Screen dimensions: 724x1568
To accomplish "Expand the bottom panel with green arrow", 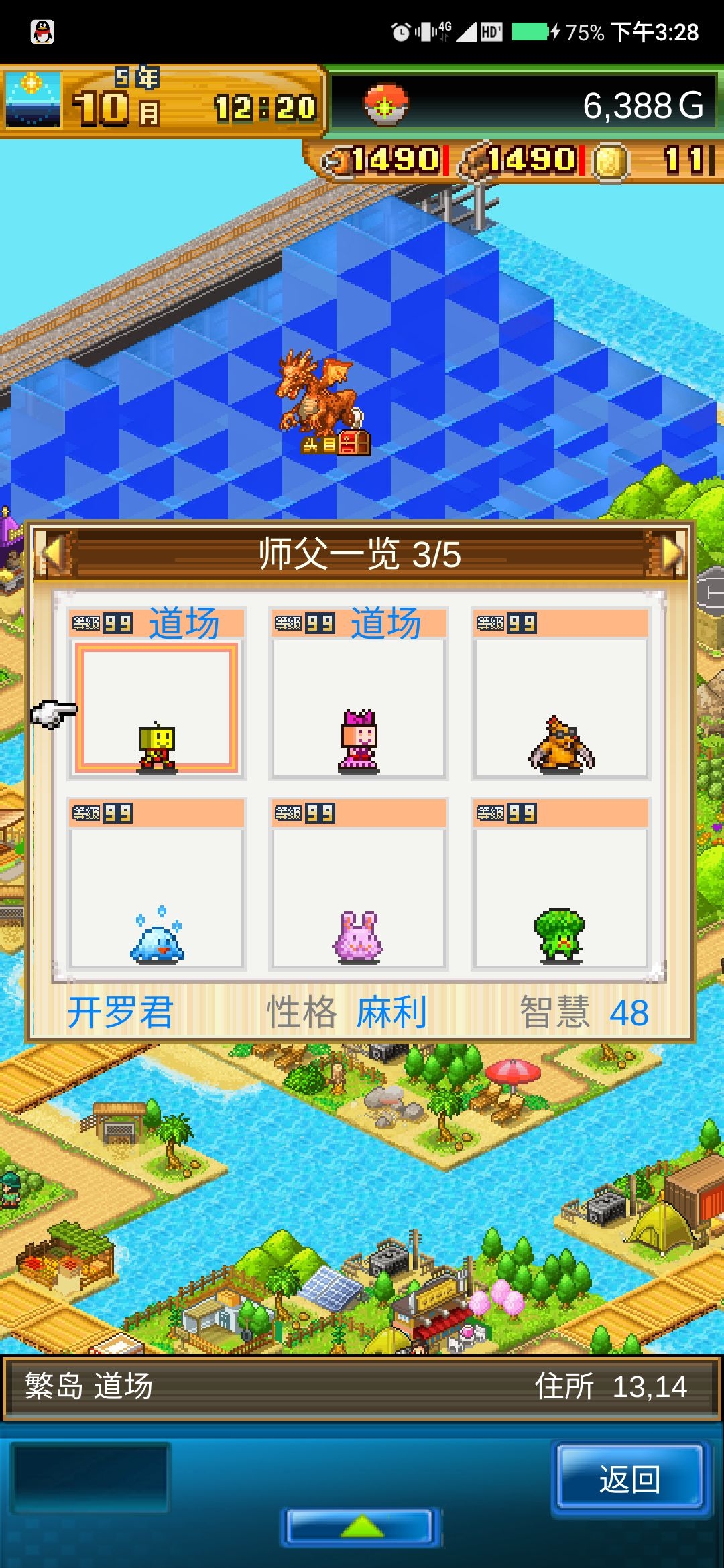I will (x=361, y=1527).
